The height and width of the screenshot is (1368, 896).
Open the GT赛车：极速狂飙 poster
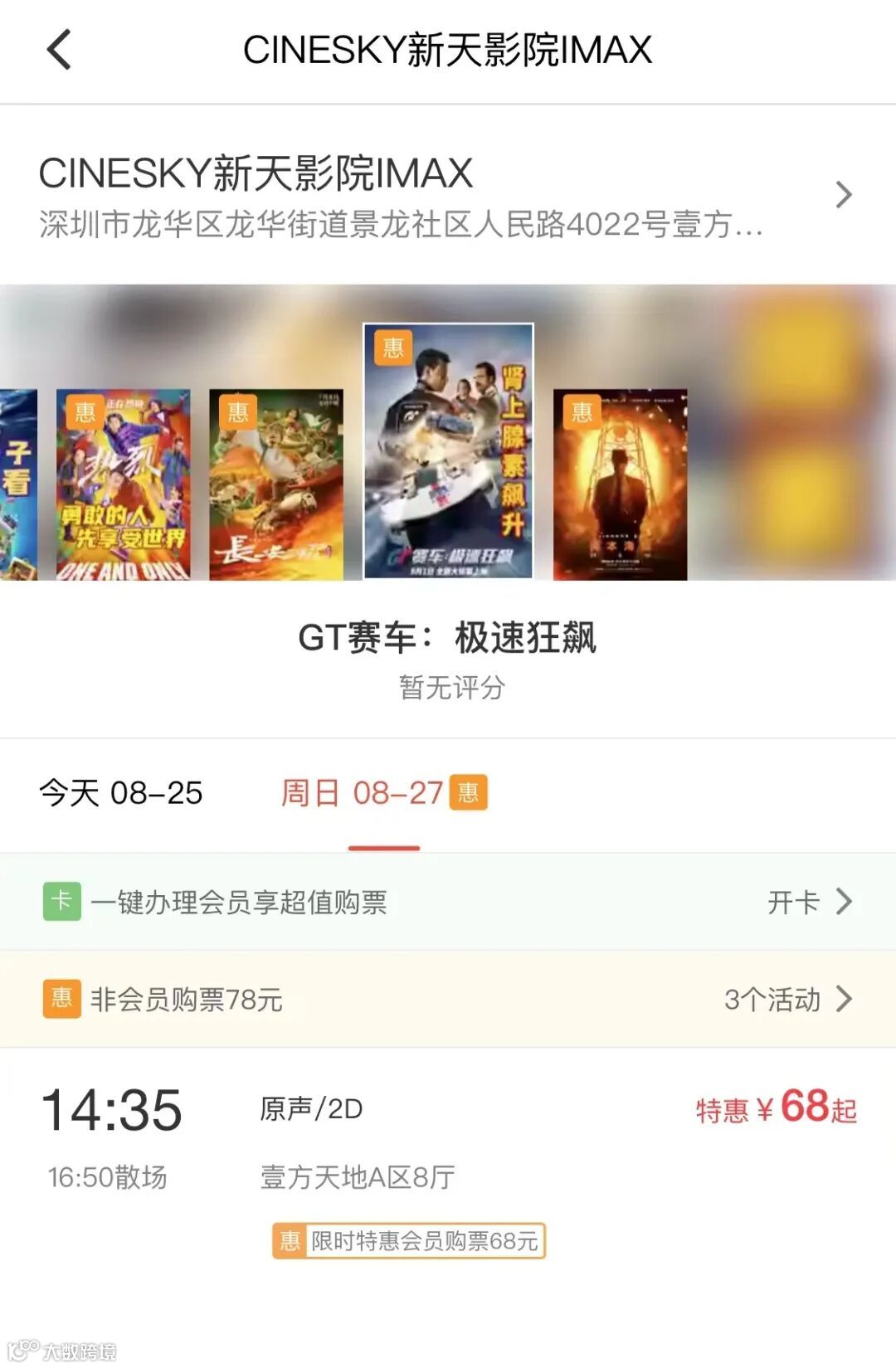(x=448, y=450)
